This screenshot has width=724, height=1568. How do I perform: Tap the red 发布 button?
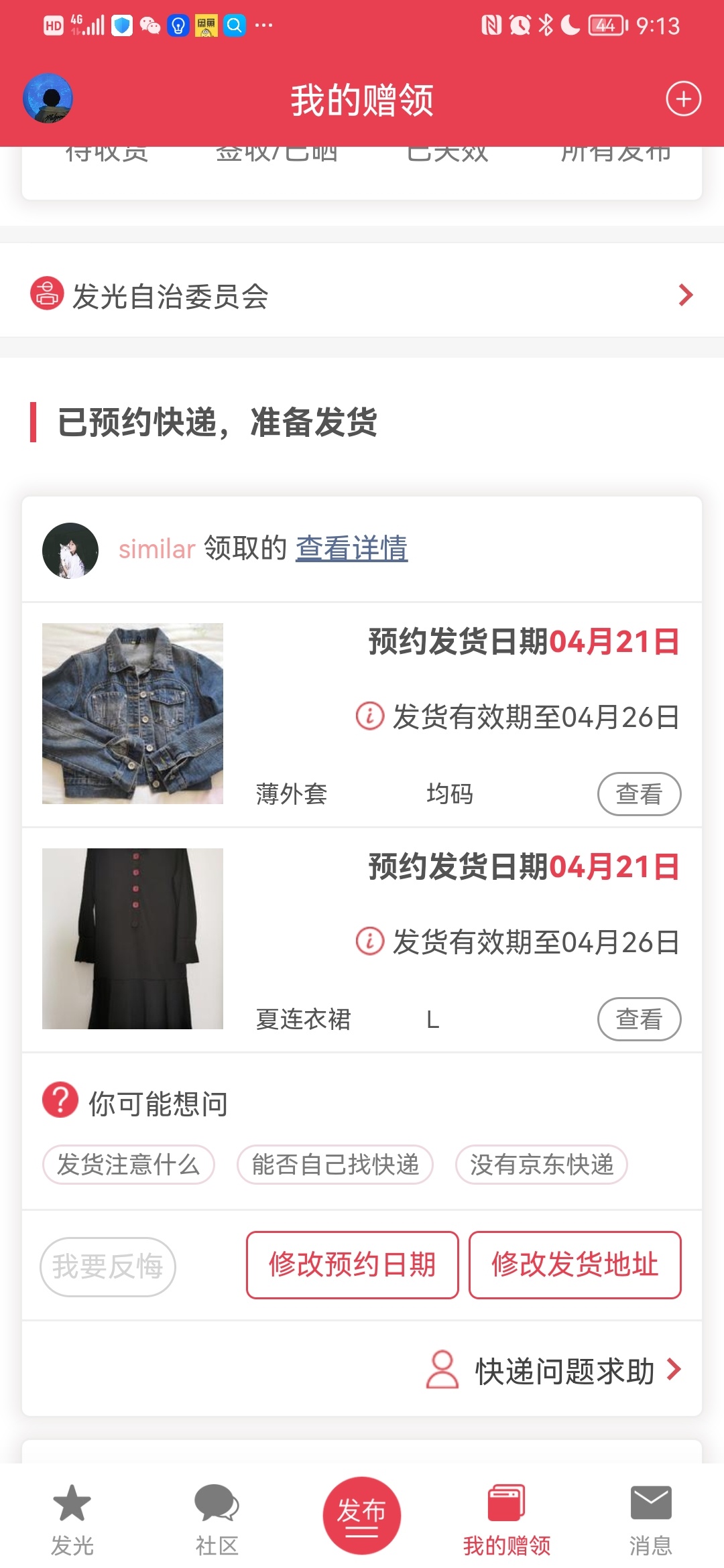[362, 1515]
